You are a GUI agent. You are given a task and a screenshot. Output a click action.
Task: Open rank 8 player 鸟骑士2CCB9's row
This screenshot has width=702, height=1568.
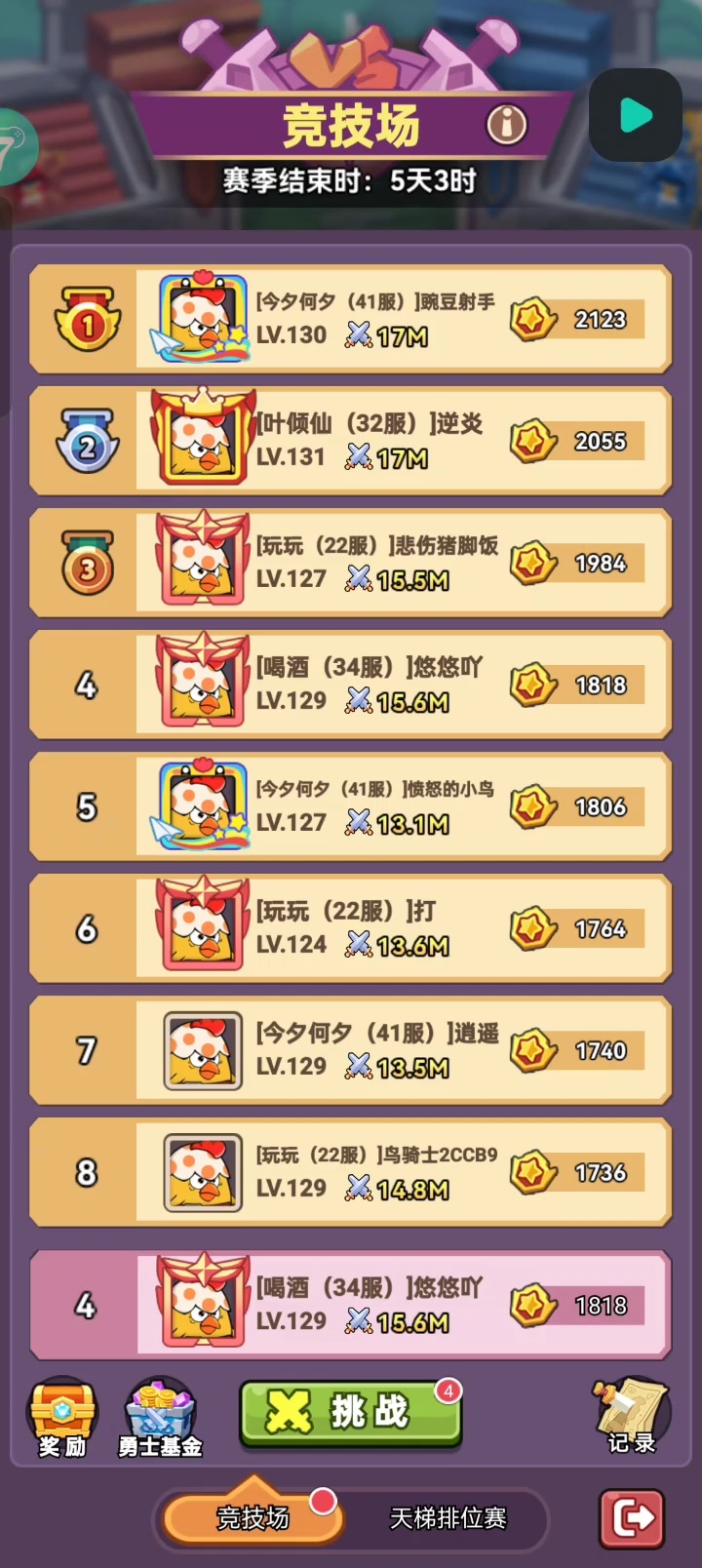pyautogui.click(x=351, y=1172)
